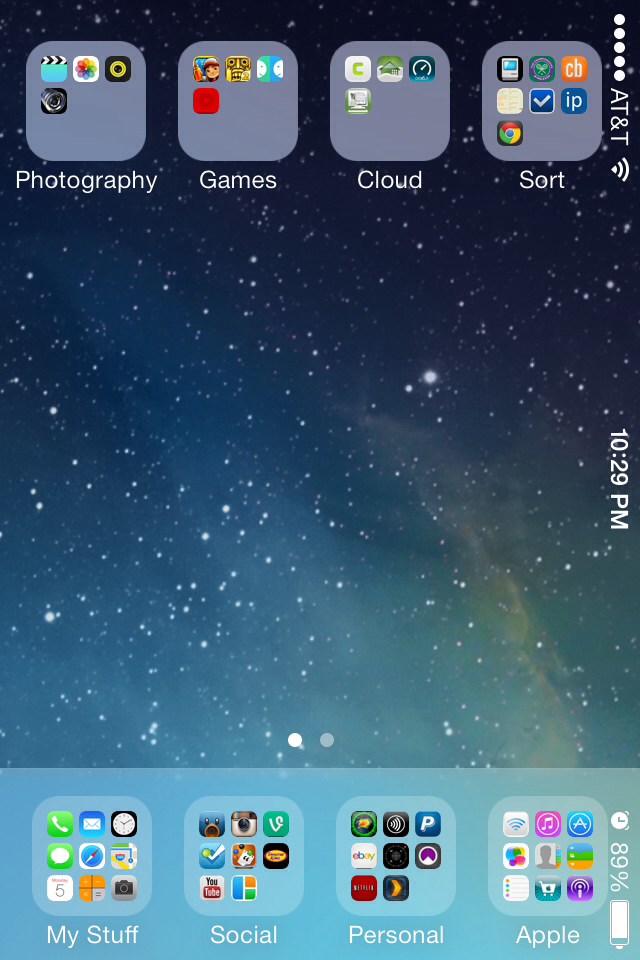Viewport: 640px width, 960px height.
Task: Open the Photography folder
Action: [x=86, y=101]
